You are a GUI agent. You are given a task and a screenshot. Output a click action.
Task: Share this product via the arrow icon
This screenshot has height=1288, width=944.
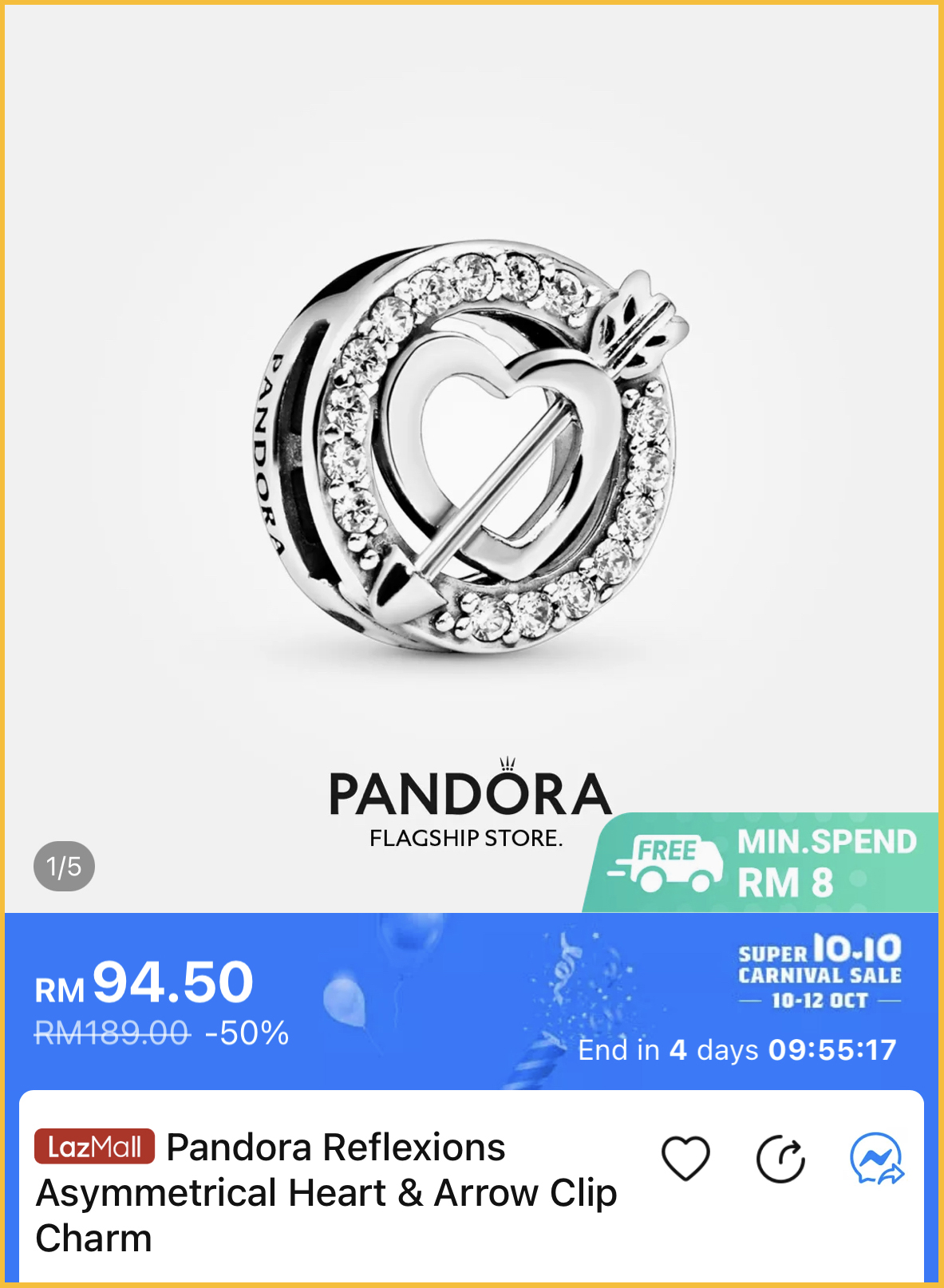tap(780, 1159)
